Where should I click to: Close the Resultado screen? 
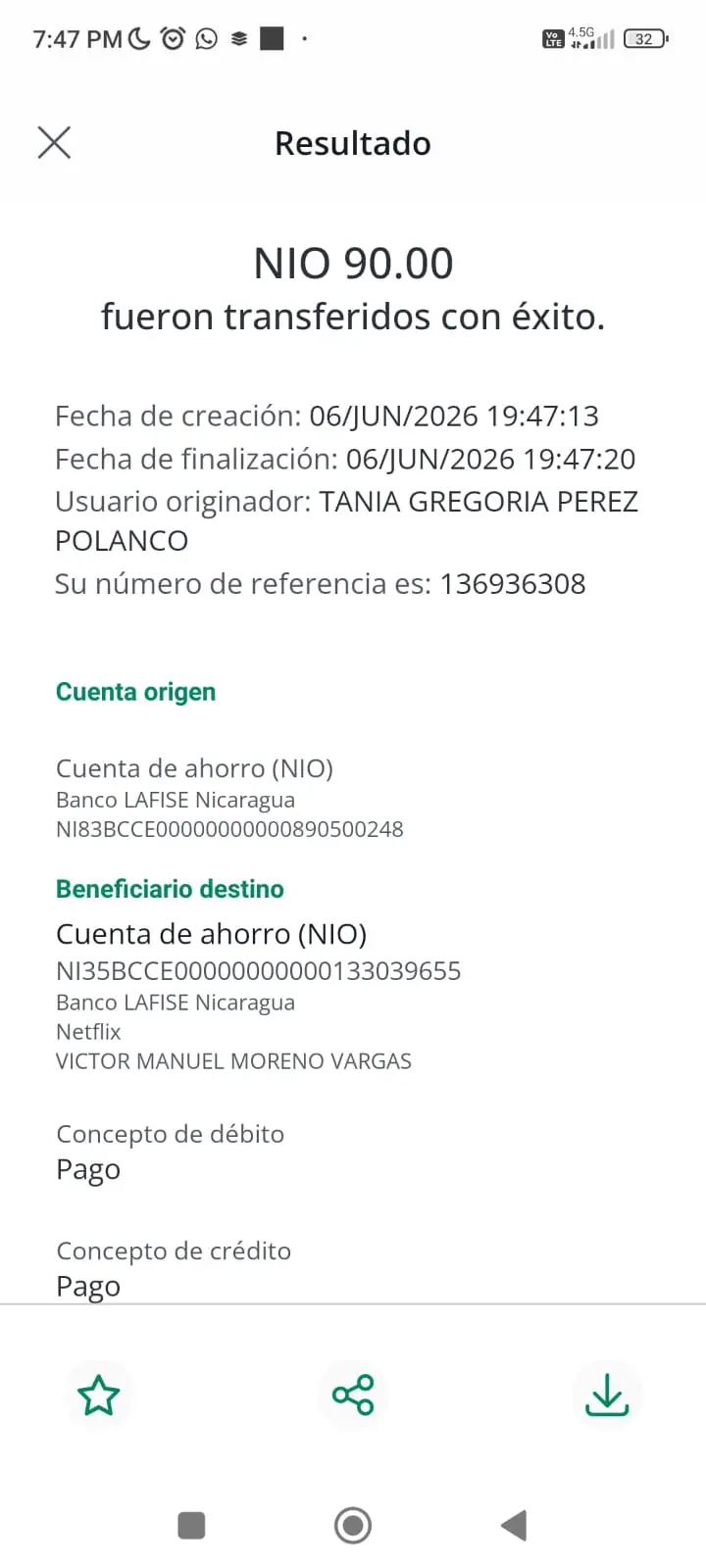(54, 142)
